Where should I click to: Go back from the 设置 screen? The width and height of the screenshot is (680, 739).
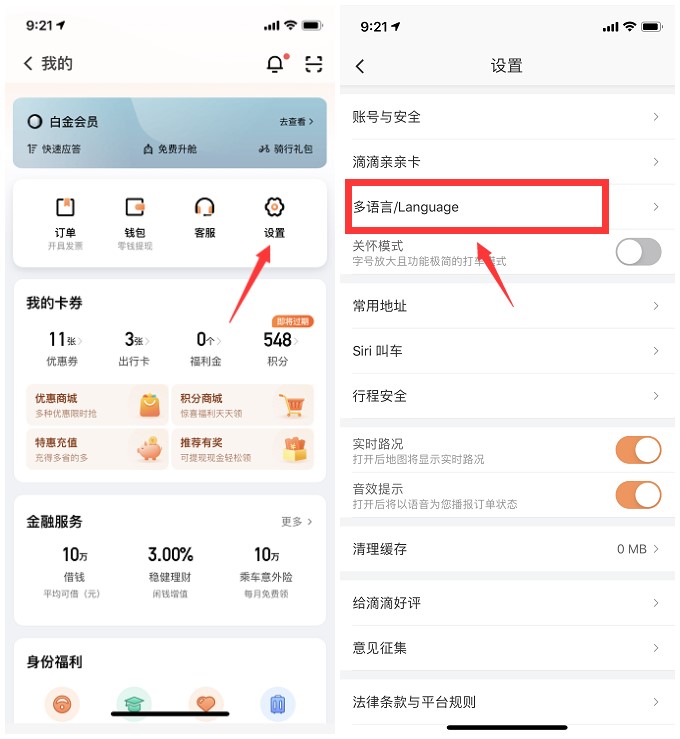361,66
